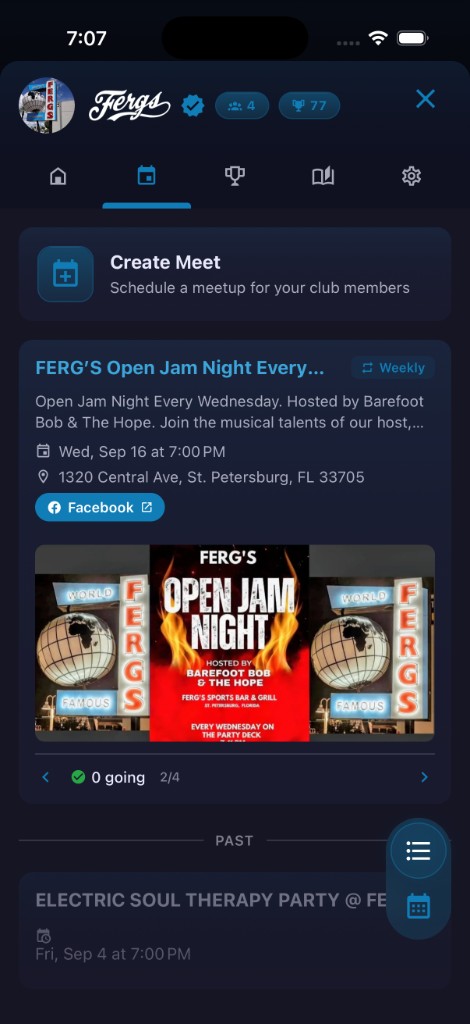Open FERG'S Open Jam Night event title
470x1024 pixels.
(x=180, y=368)
